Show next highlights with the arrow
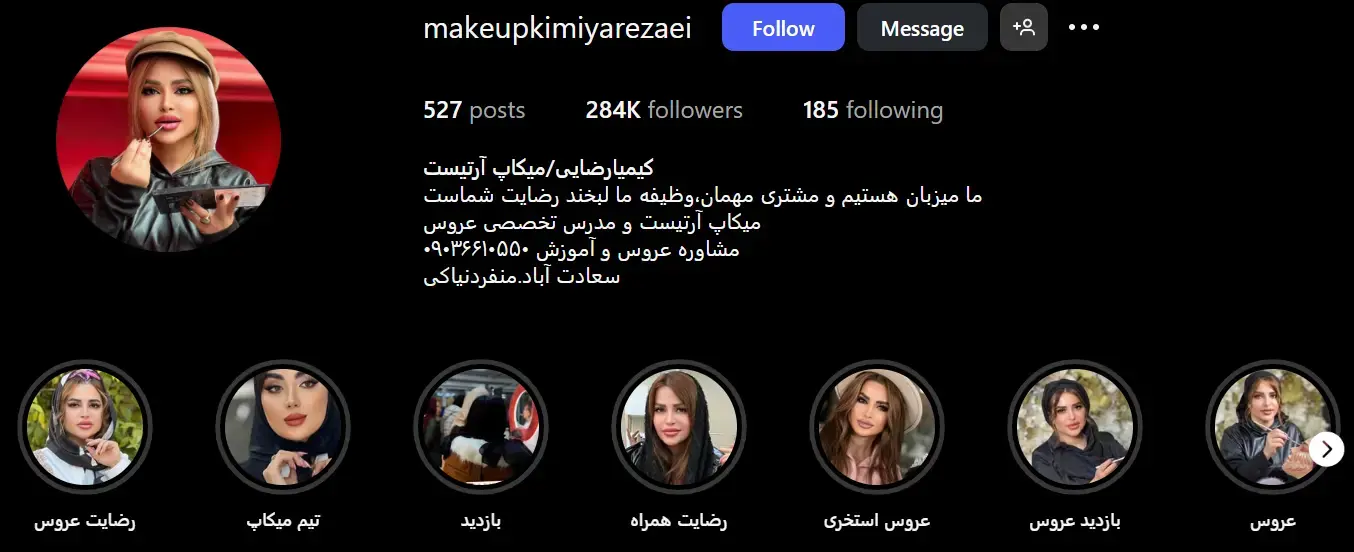The image size is (1354, 552). tap(1326, 450)
